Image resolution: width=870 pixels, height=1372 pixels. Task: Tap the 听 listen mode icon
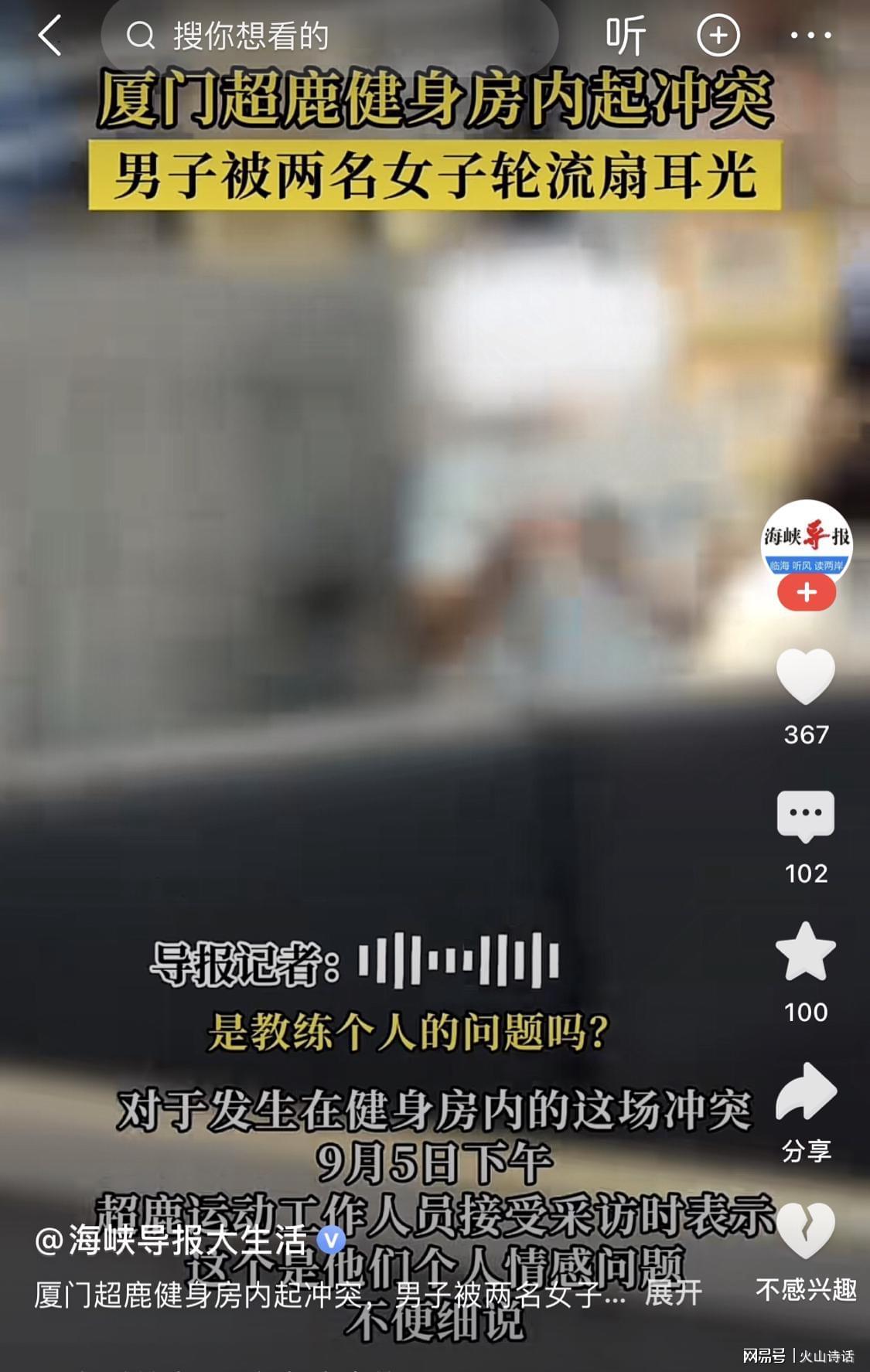pos(625,36)
